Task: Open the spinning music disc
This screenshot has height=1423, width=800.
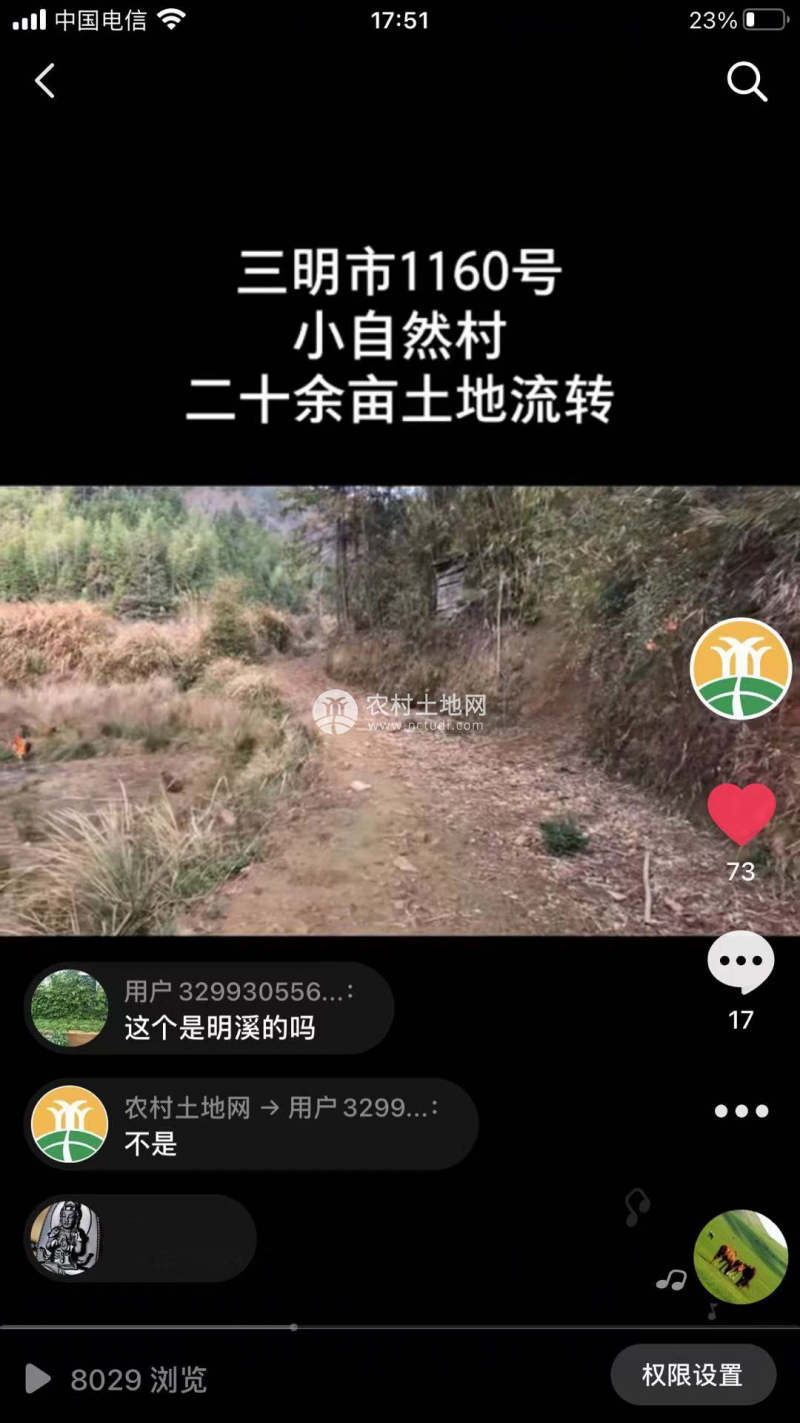Action: coord(741,1256)
